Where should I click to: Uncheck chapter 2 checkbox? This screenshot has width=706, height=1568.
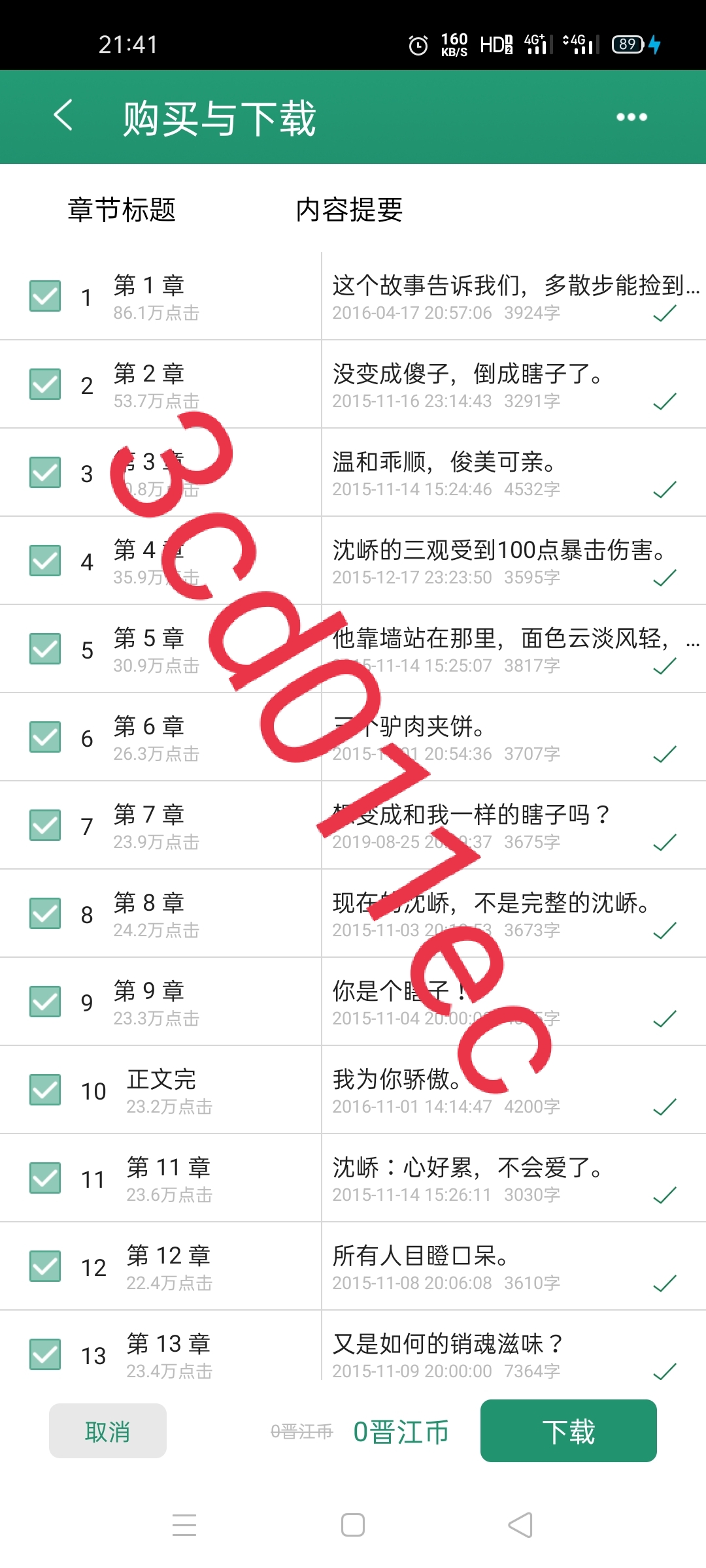click(45, 384)
